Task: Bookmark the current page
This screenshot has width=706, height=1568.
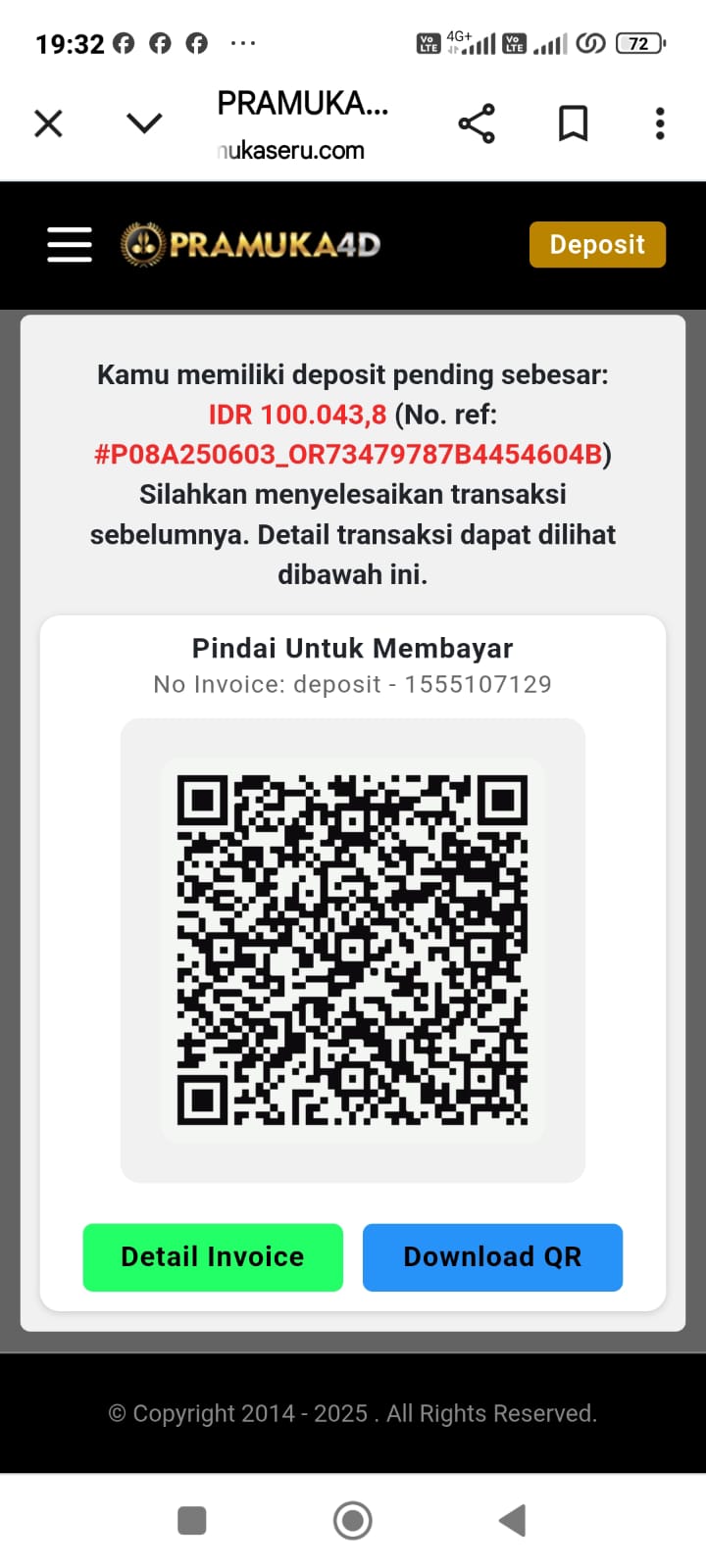Action: click(573, 123)
